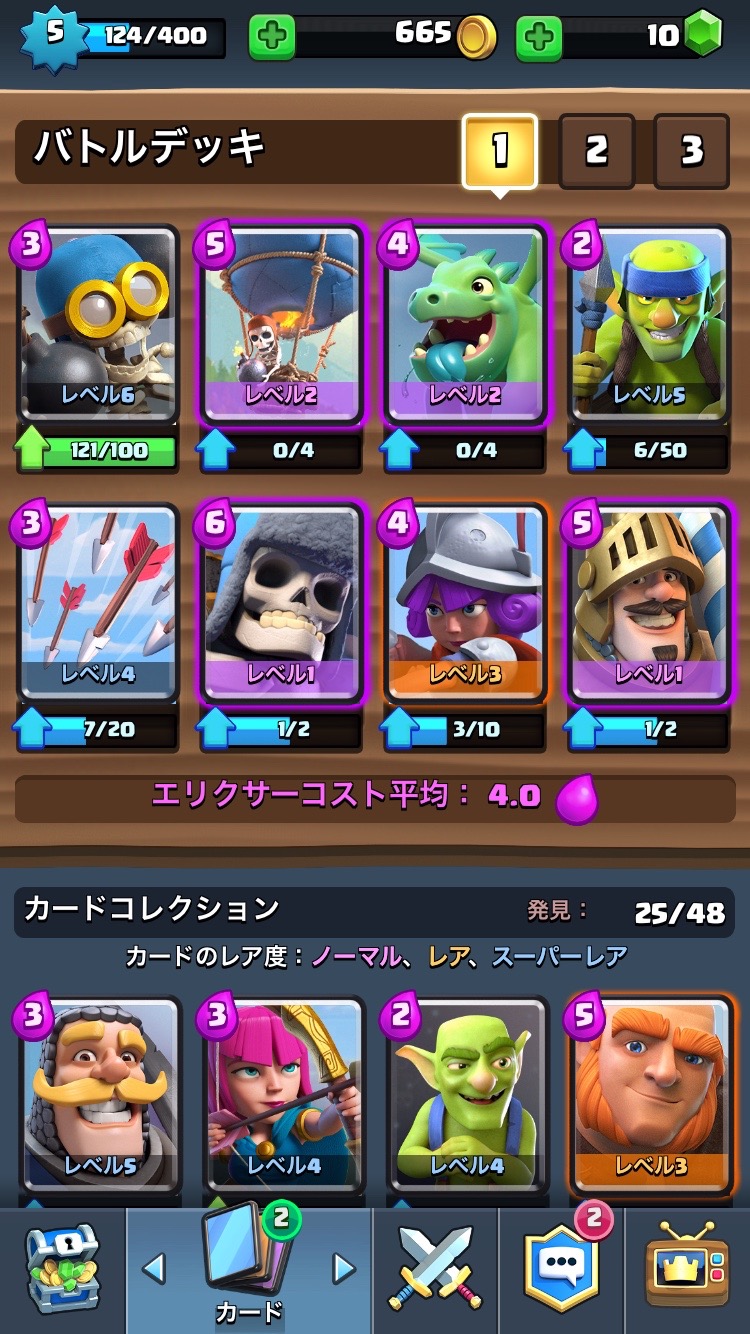Open the Arrows spell card
Screen dimensions: 750x1334
pos(97,603)
